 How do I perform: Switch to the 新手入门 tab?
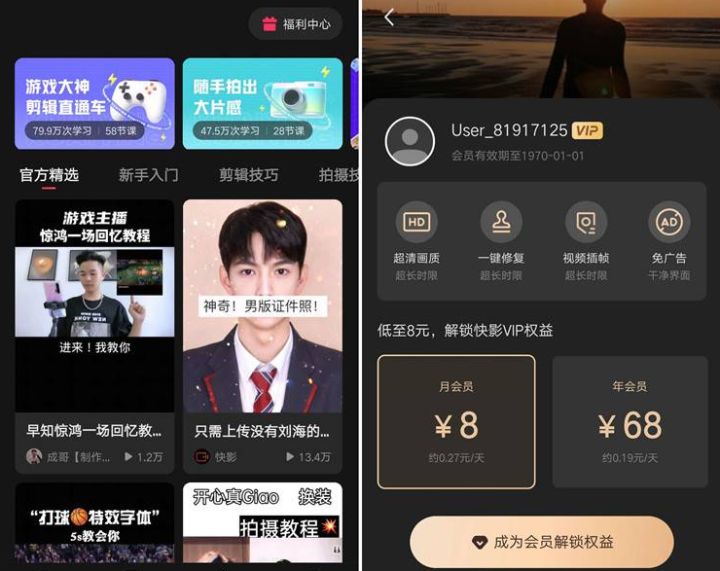coord(148,175)
